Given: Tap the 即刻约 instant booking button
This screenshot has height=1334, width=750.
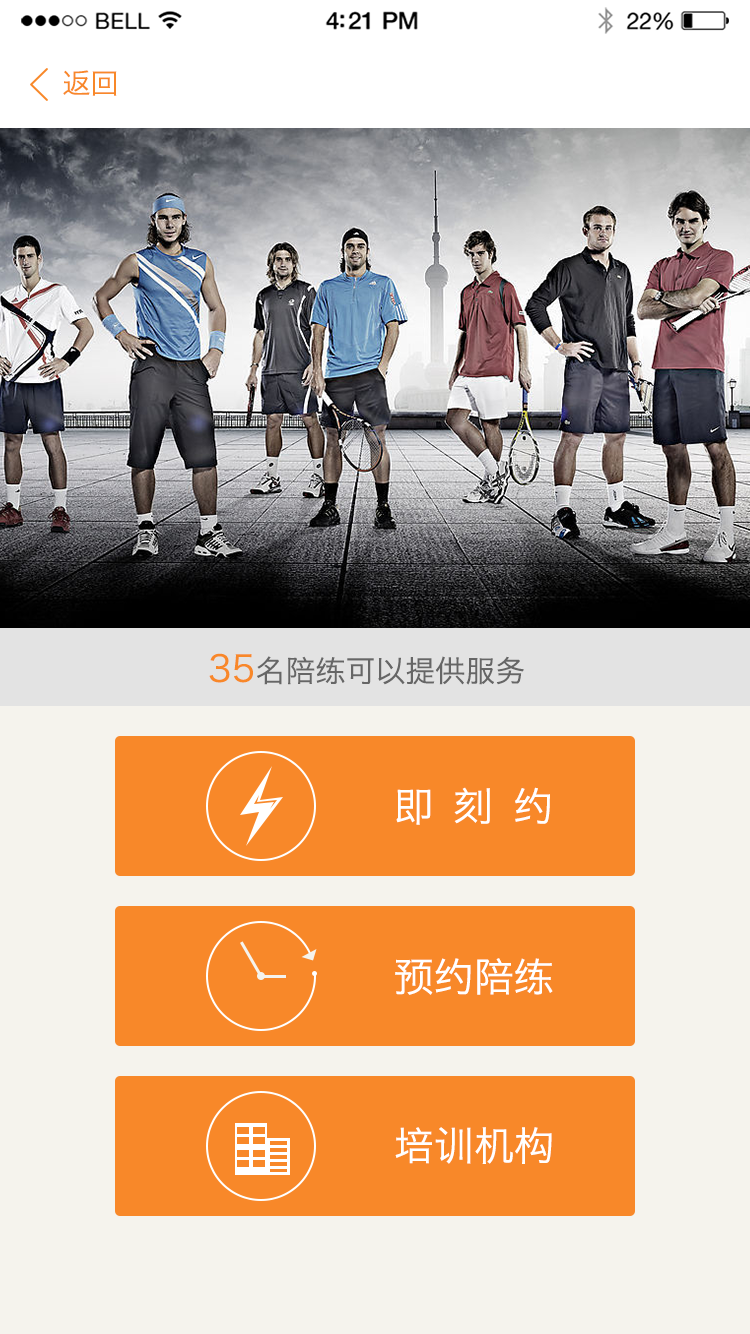Looking at the screenshot, I should 375,806.
